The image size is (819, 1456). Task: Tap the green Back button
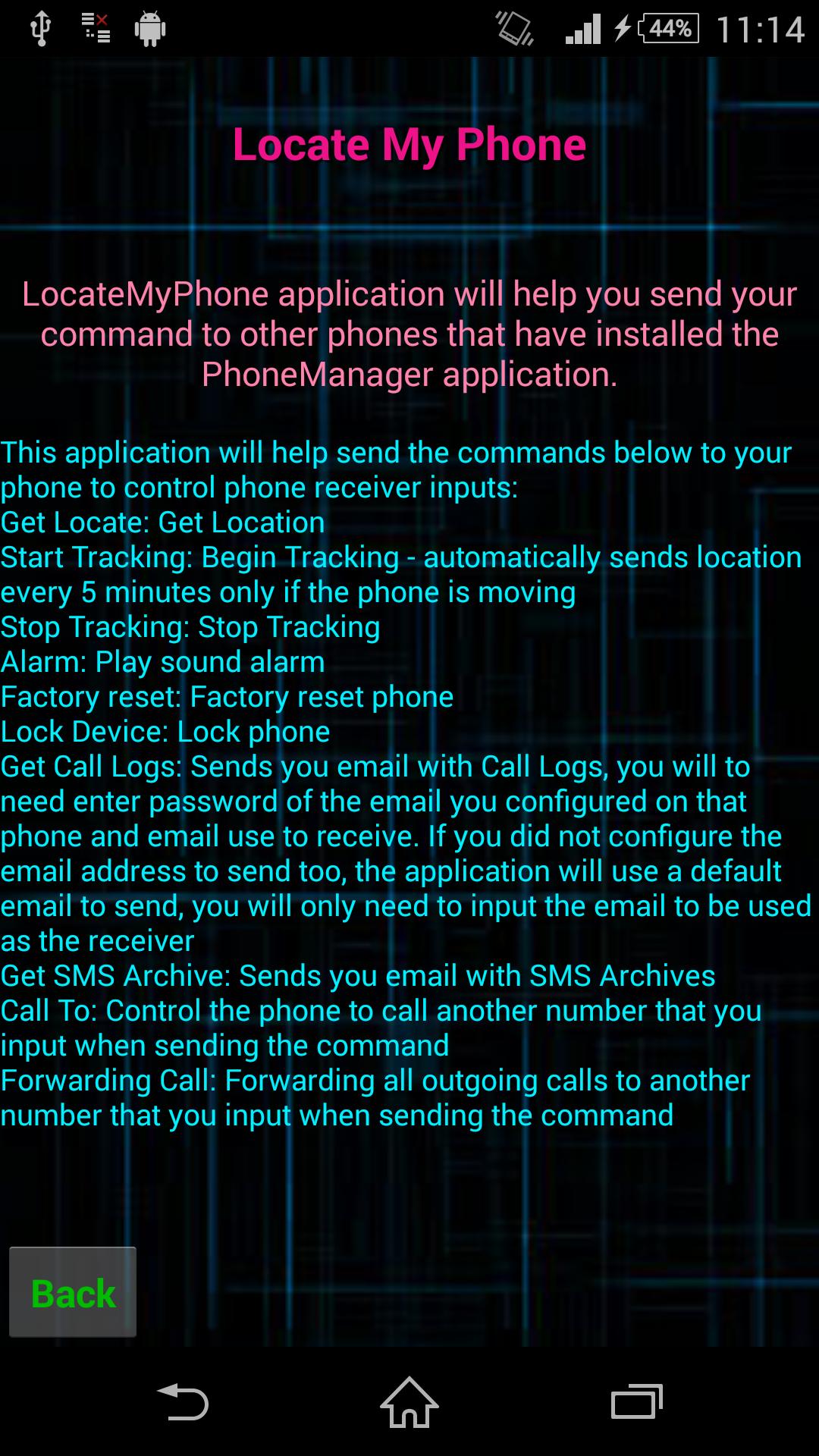[x=73, y=1293]
